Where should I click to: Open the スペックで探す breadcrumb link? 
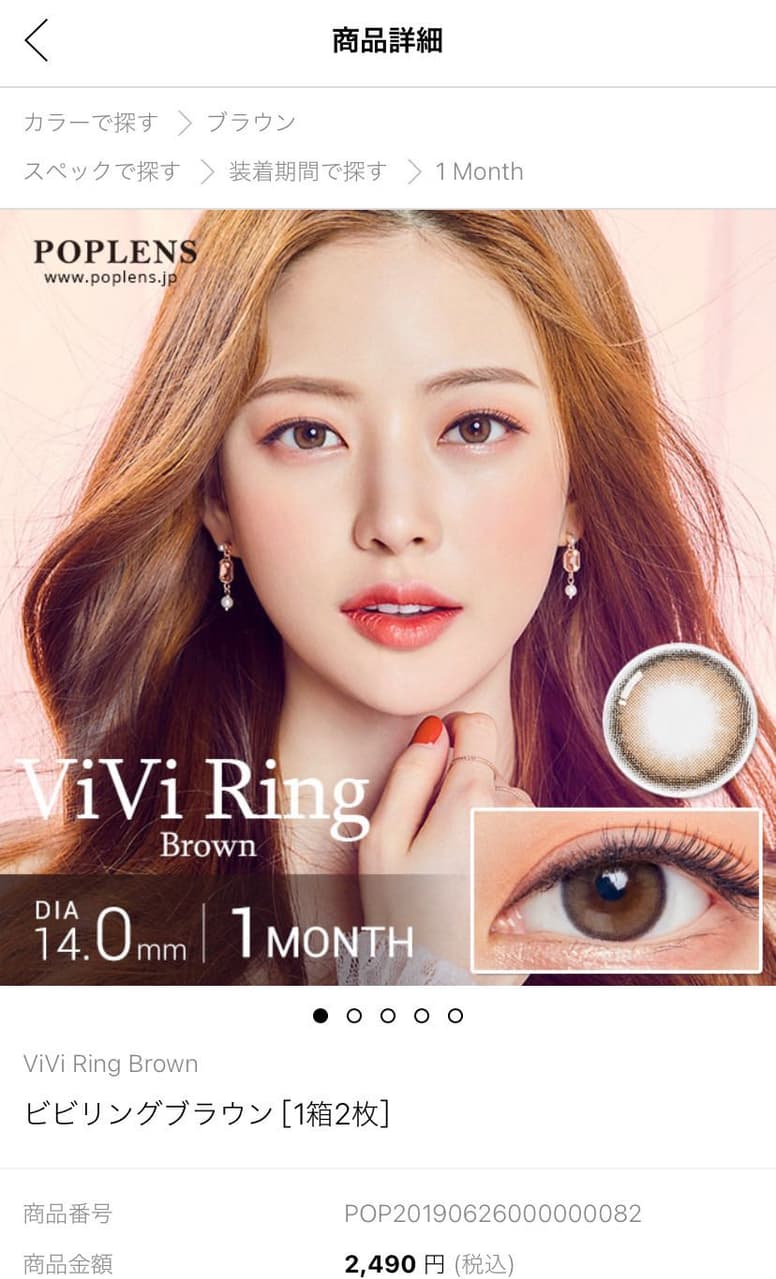[x=102, y=172]
